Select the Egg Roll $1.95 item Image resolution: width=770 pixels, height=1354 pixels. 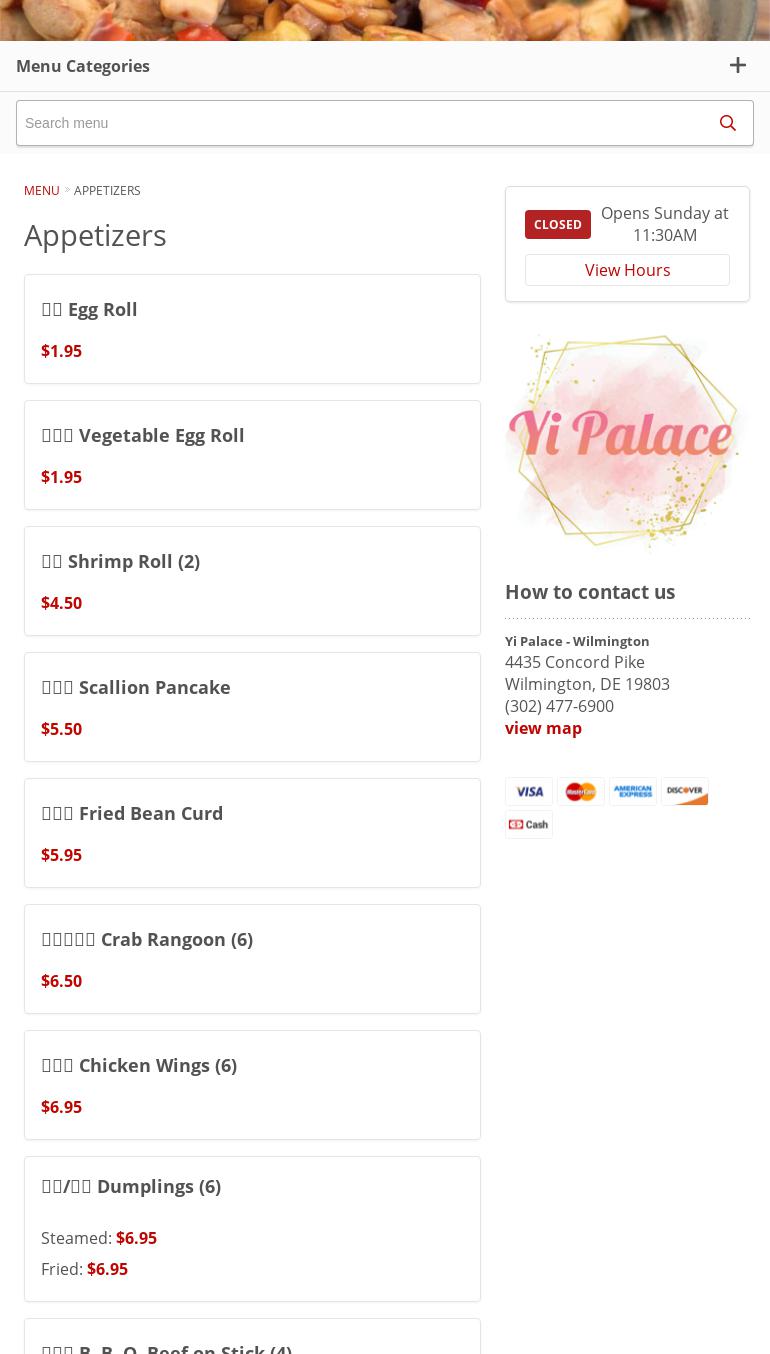click(252, 329)
